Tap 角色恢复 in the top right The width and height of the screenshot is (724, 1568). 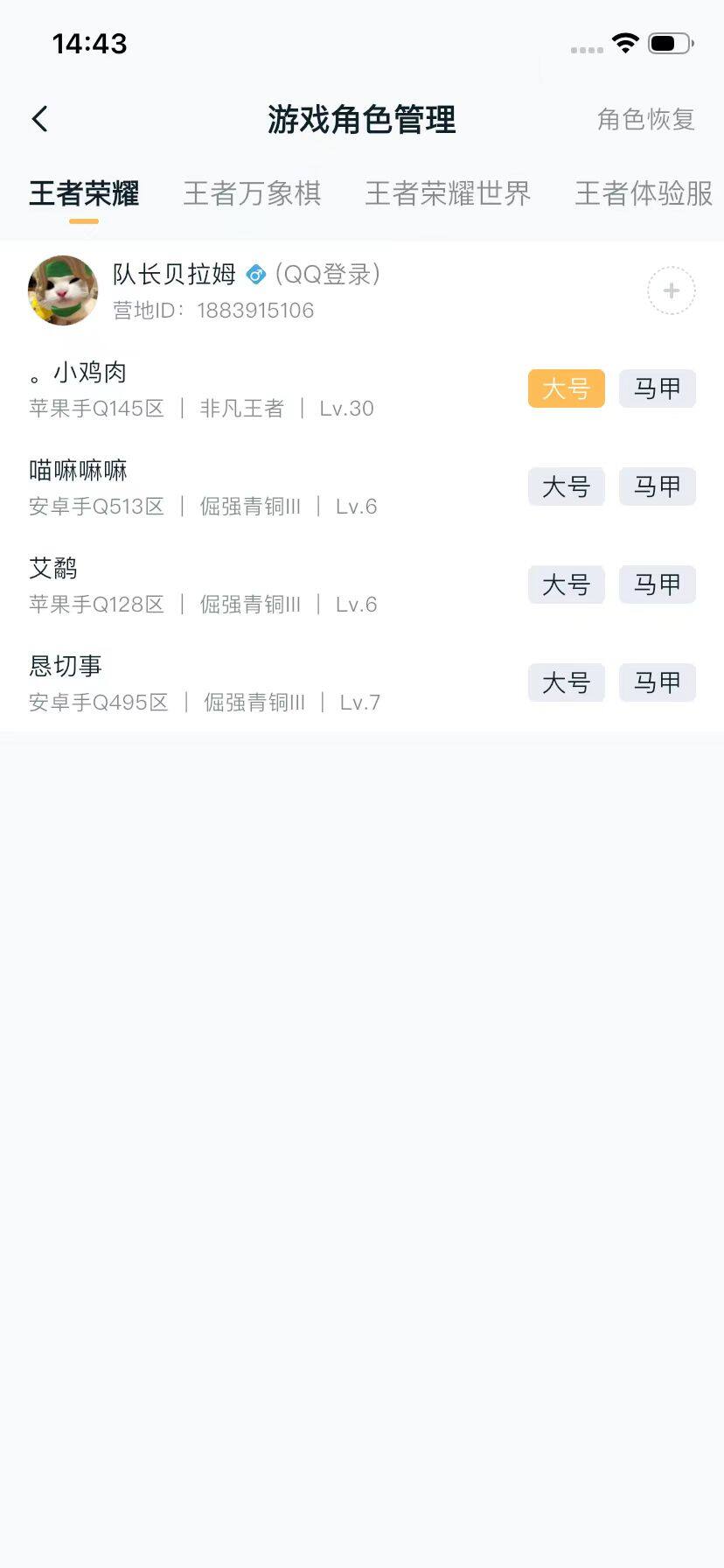pyautogui.click(x=646, y=119)
